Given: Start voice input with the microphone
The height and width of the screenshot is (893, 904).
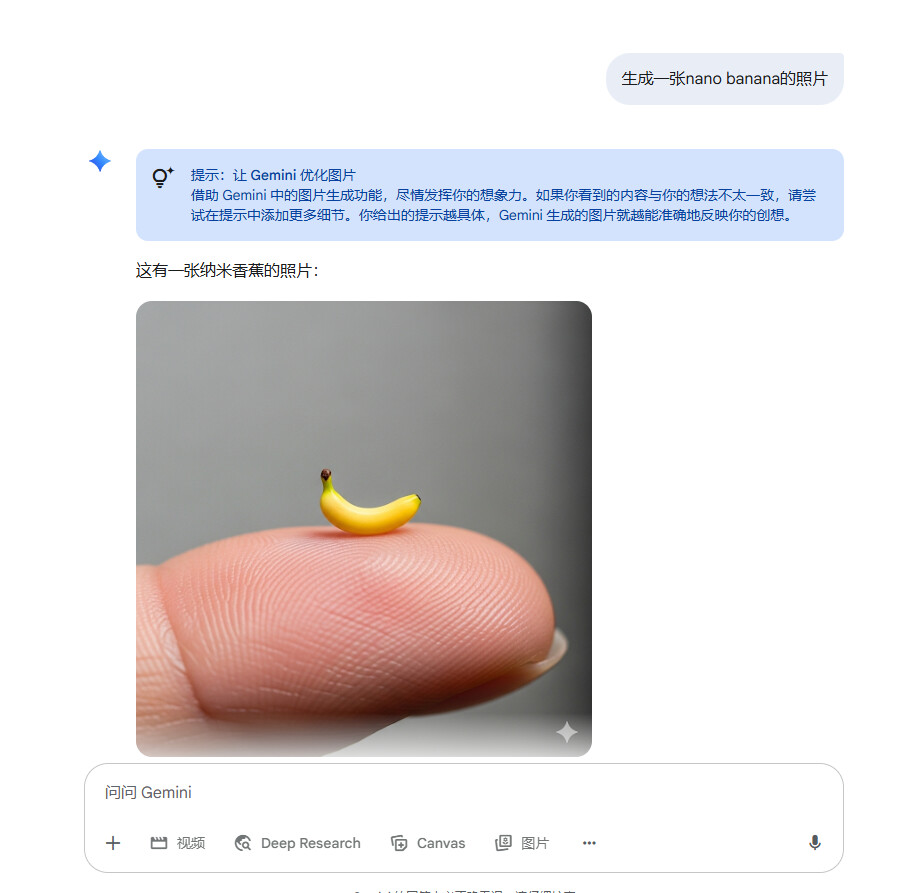Looking at the screenshot, I should [815, 843].
